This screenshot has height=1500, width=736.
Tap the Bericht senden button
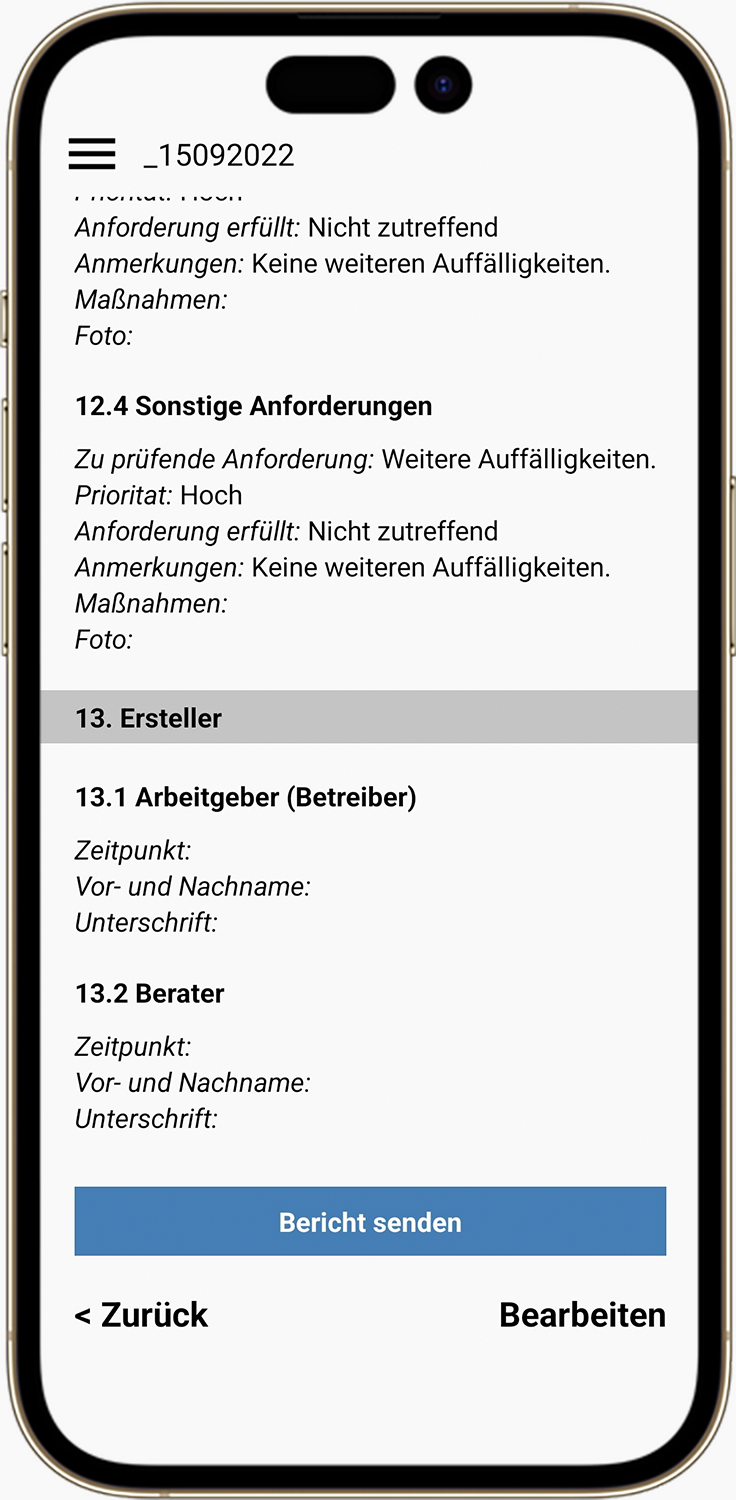[x=370, y=1221]
